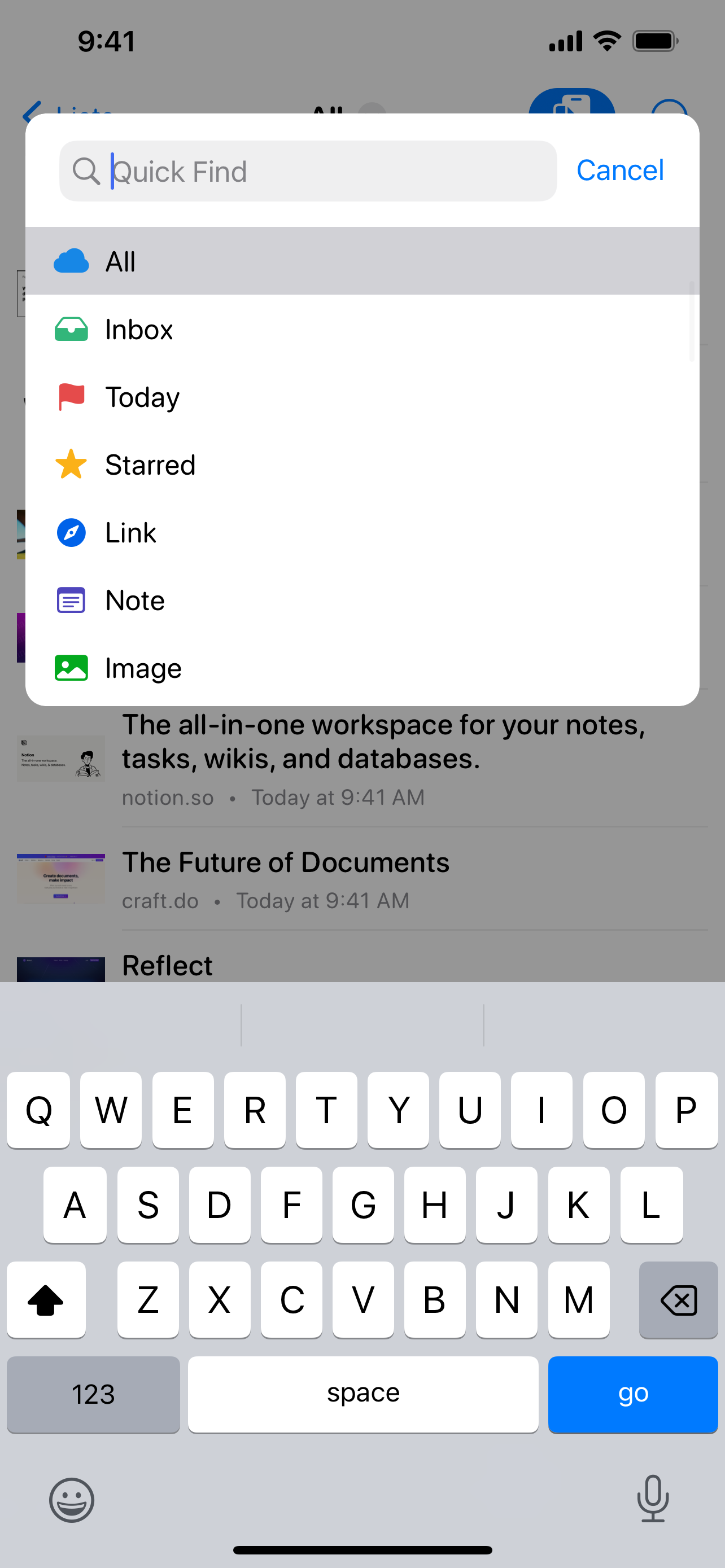The width and height of the screenshot is (725, 1568).
Task: Open the Note list
Action: [x=361, y=600]
